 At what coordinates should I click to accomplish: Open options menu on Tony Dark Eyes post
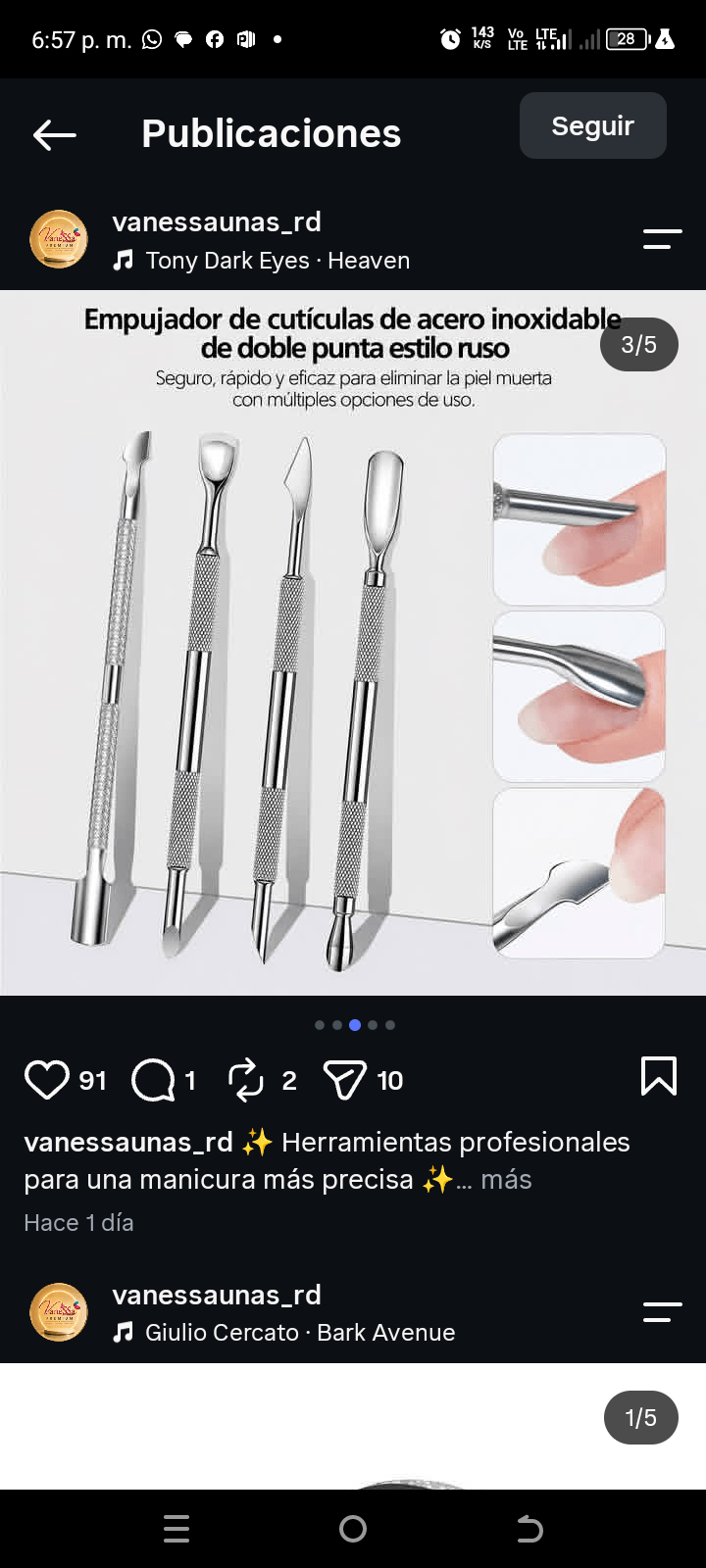pyautogui.click(x=662, y=238)
